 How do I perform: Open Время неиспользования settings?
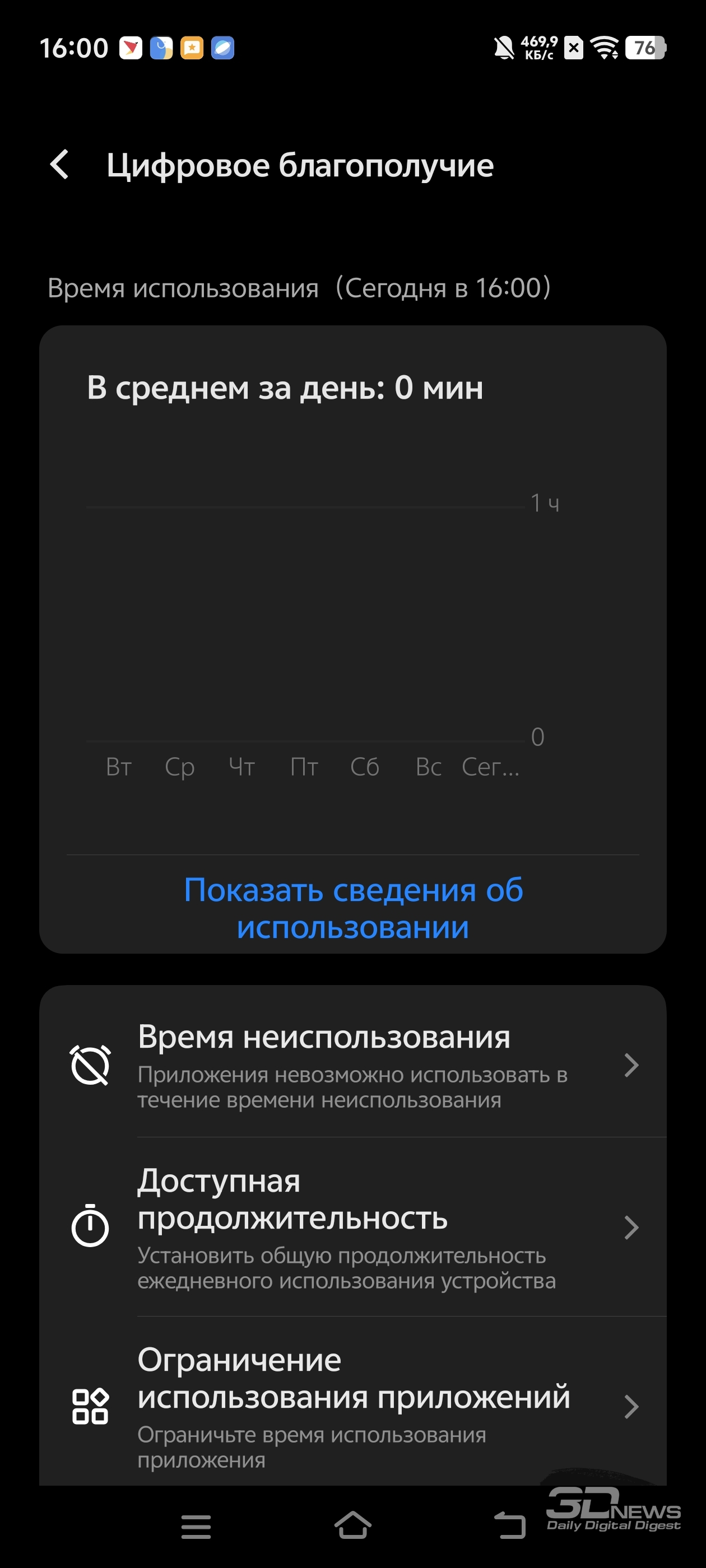[352, 1065]
